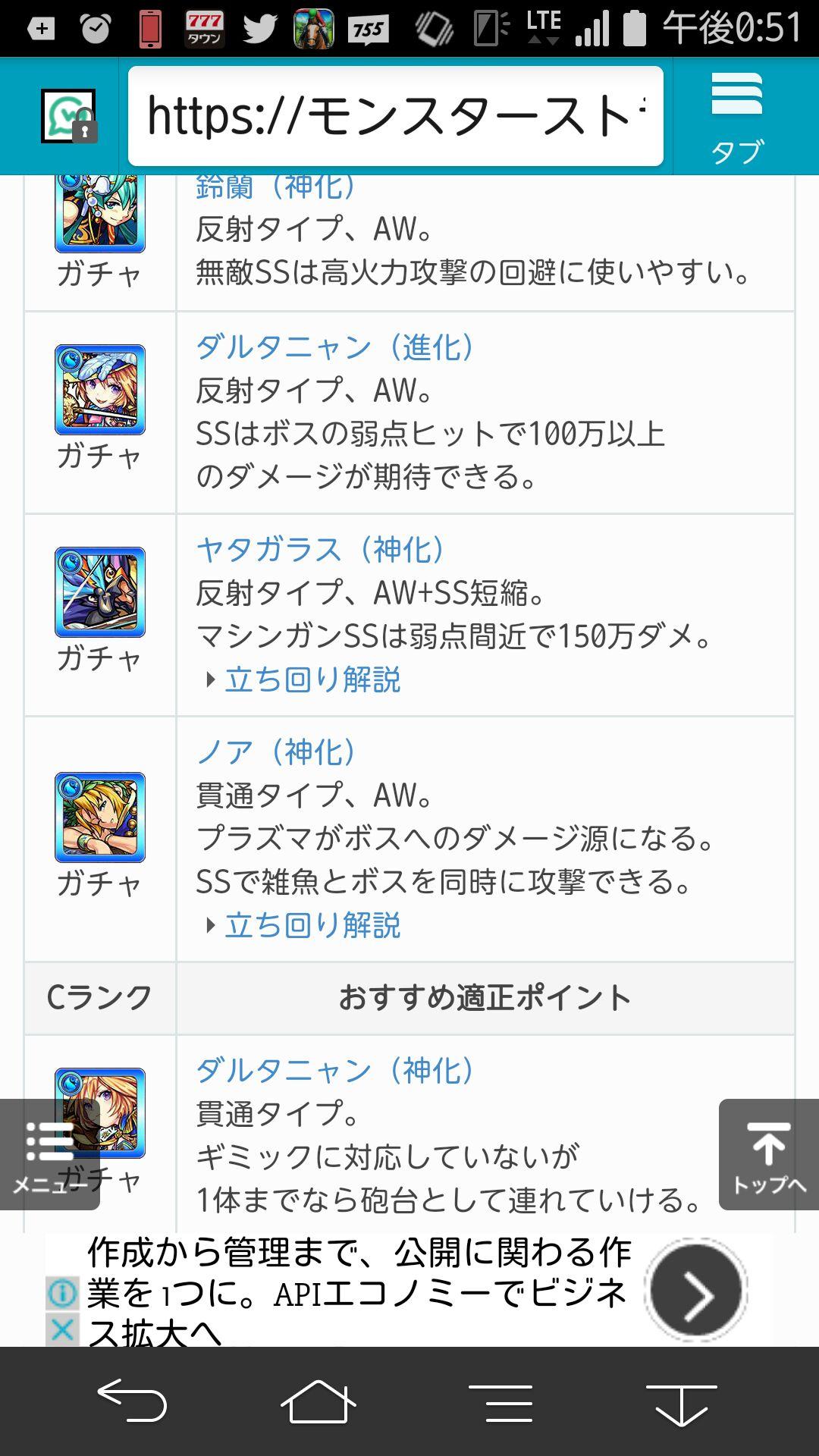The width and height of the screenshot is (819, 1456).
Task: Go back with the system back button
Action: (x=132, y=1400)
